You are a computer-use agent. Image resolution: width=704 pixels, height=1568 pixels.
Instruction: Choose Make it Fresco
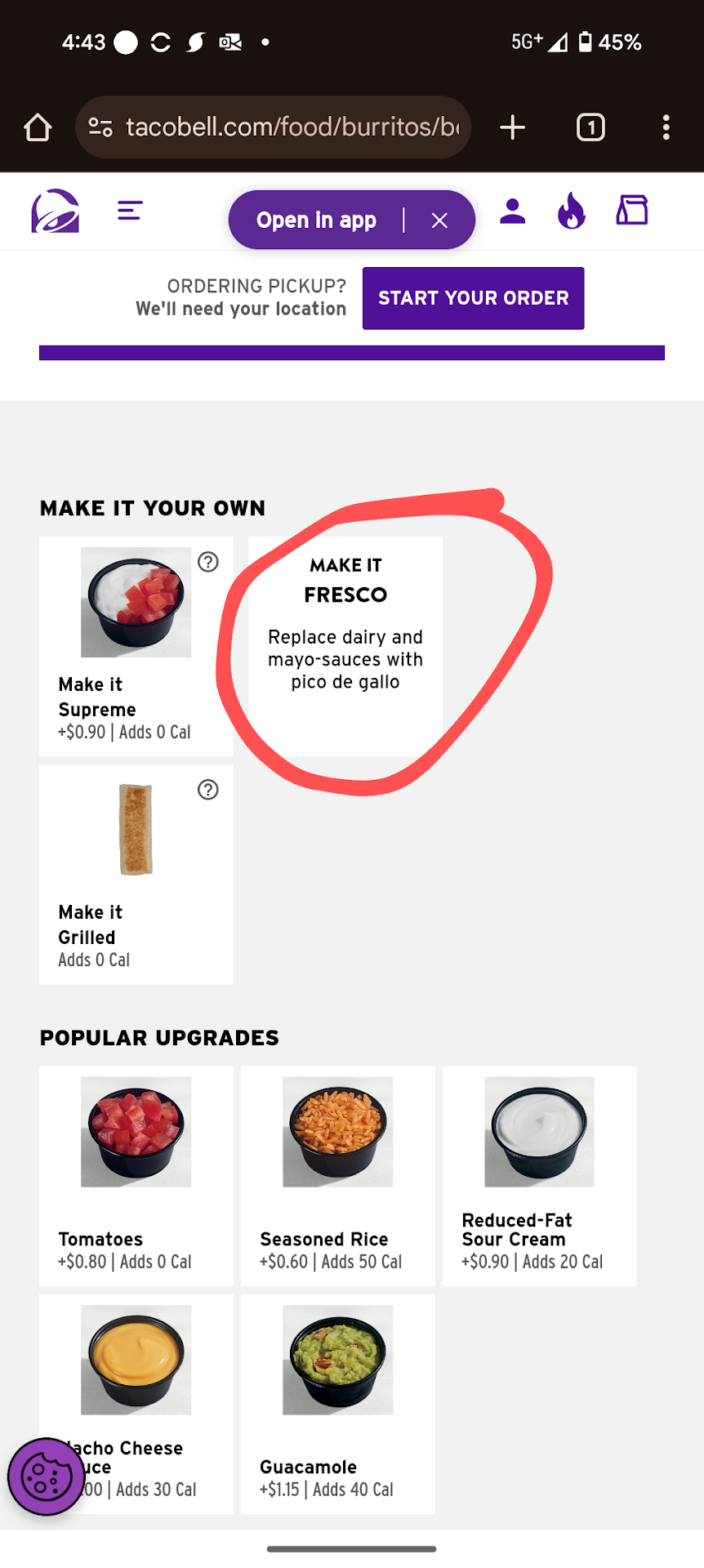click(345, 646)
